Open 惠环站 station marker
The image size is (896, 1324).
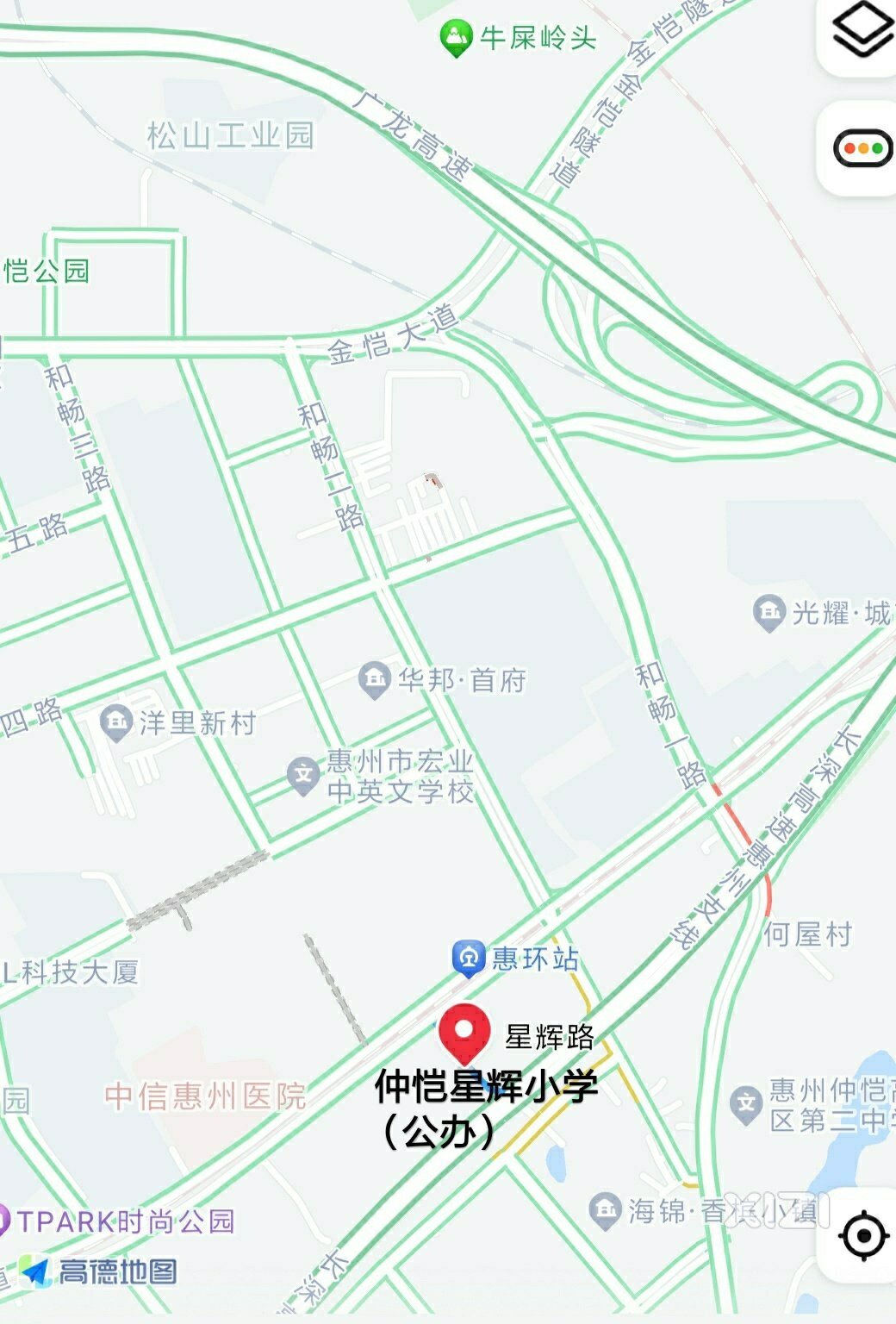coord(469,959)
